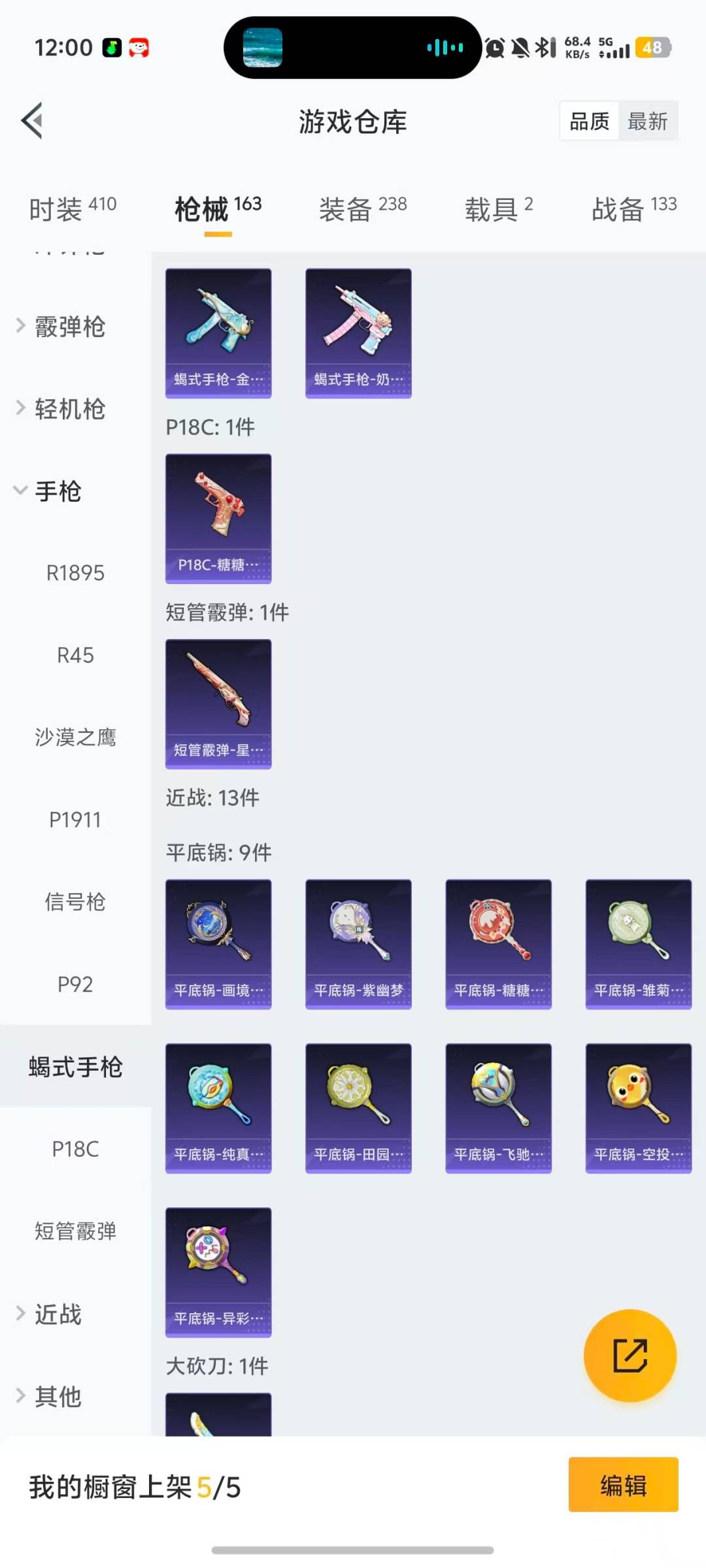Switch to the 时装 tab
Image resolution: width=706 pixels, height=1568 pixels.
tap(72, 209)
